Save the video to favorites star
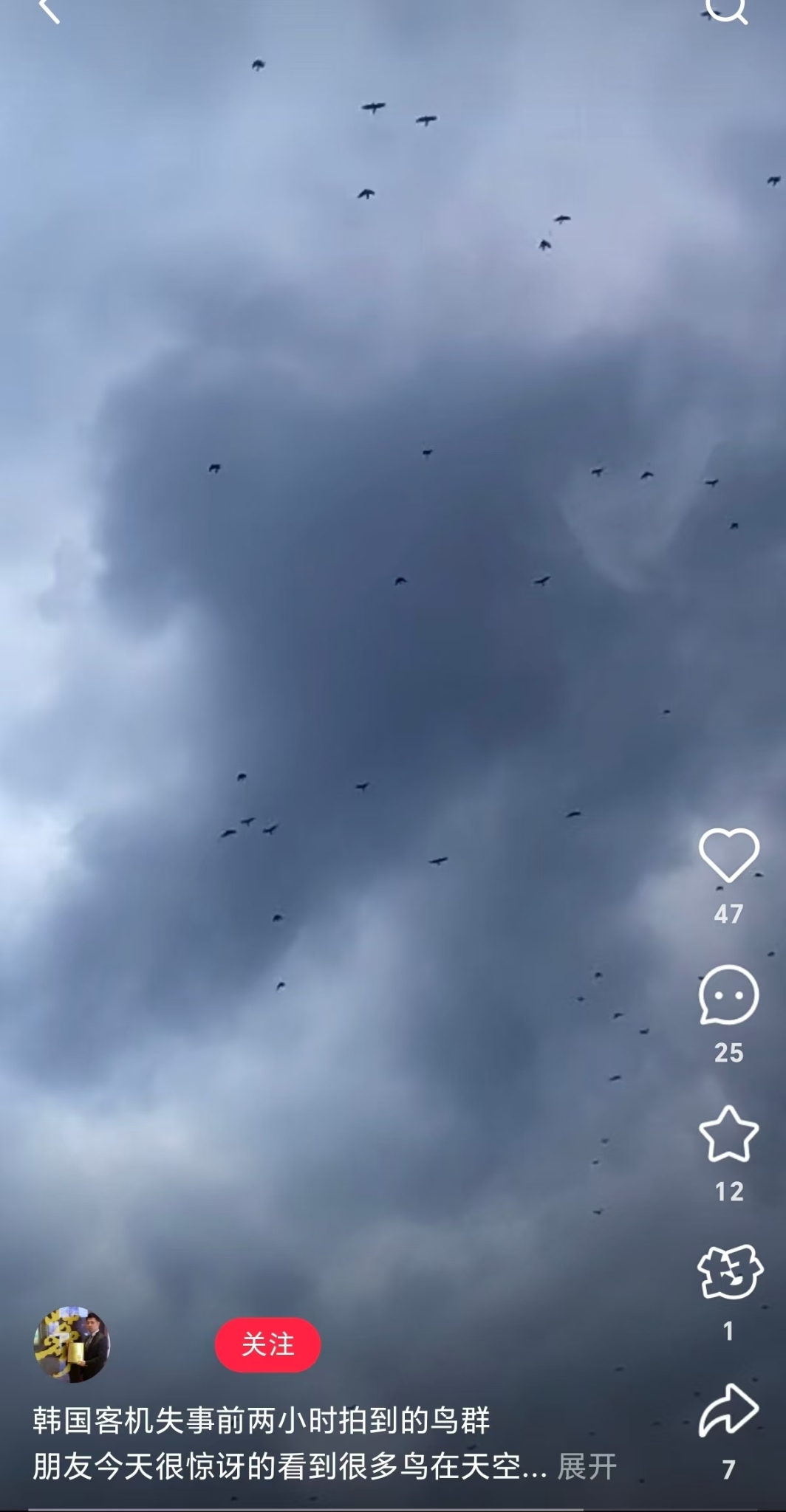 click(728, 1134)
